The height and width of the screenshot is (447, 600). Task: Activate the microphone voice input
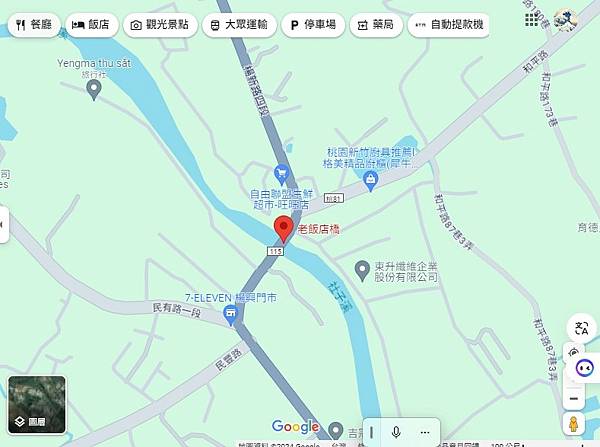[397, 432]
